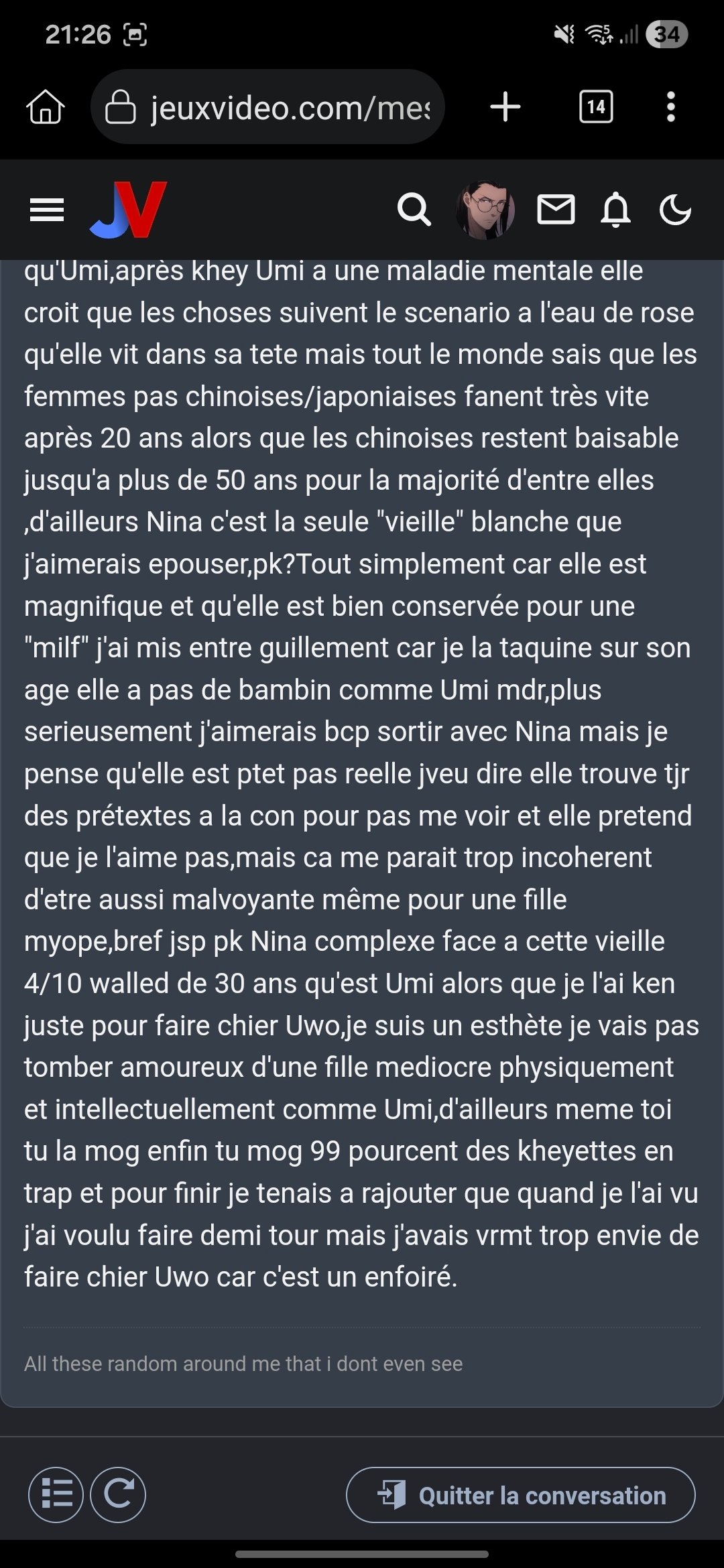Open private messages envelope
Image resolution: width=724 pixels, height=1568 pixels.
tap(556, 210)
